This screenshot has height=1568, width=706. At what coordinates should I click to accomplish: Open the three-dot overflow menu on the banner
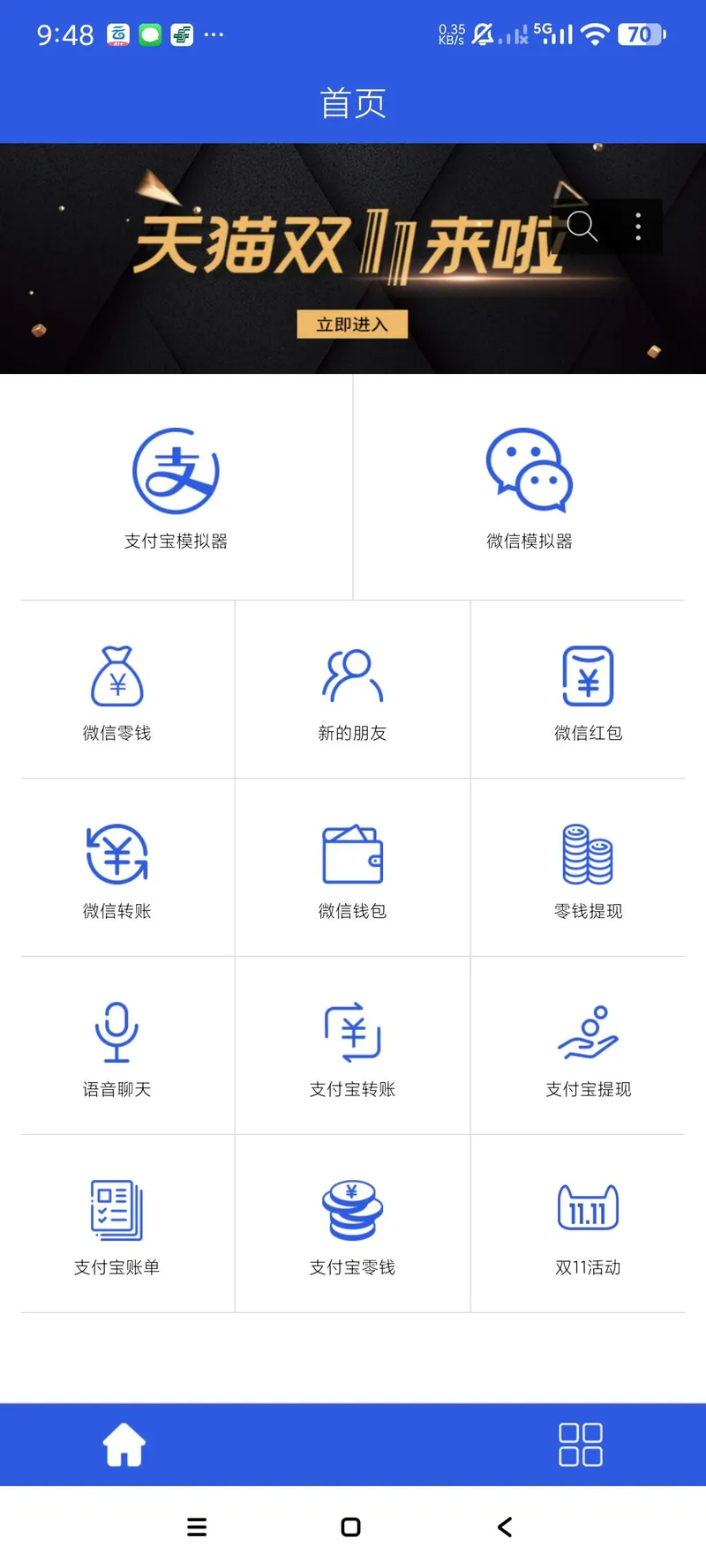637,227
